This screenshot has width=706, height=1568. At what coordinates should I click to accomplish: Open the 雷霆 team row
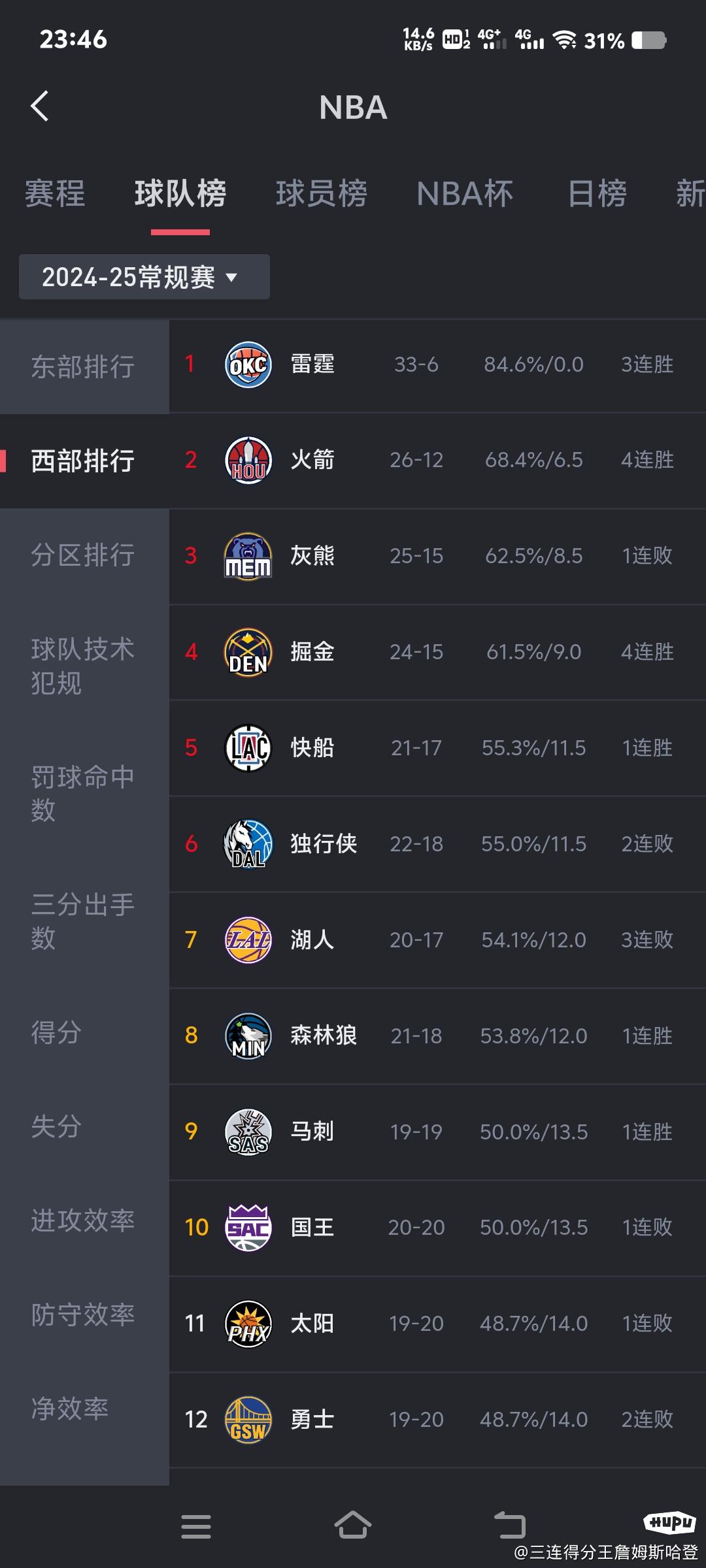(437, 365)
